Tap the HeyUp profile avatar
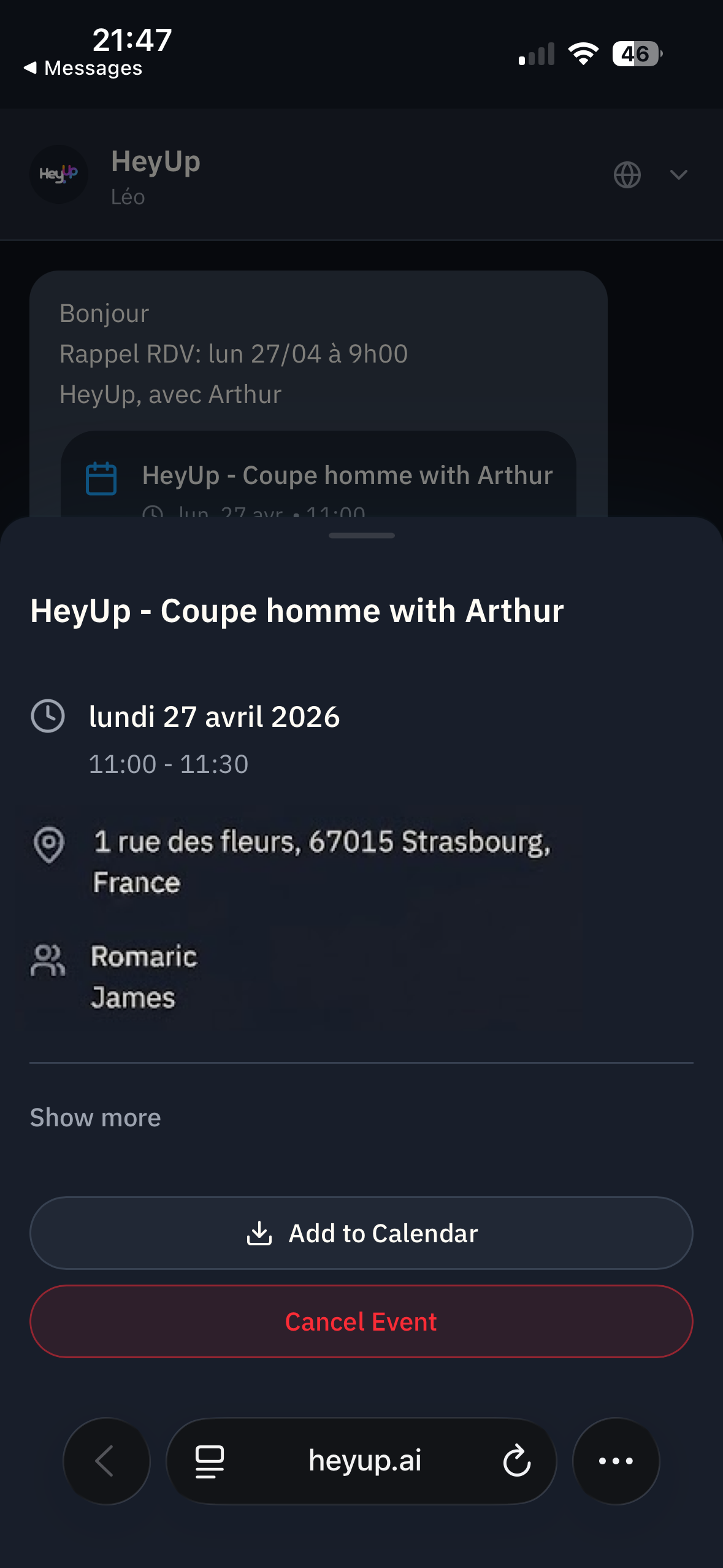The height and width of the screenshot is (1568, 723). click(x=59, y=174)
